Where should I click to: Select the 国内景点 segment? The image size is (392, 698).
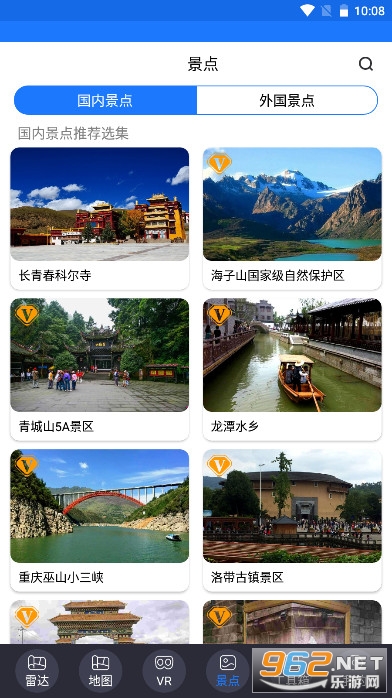pos(105,100)
